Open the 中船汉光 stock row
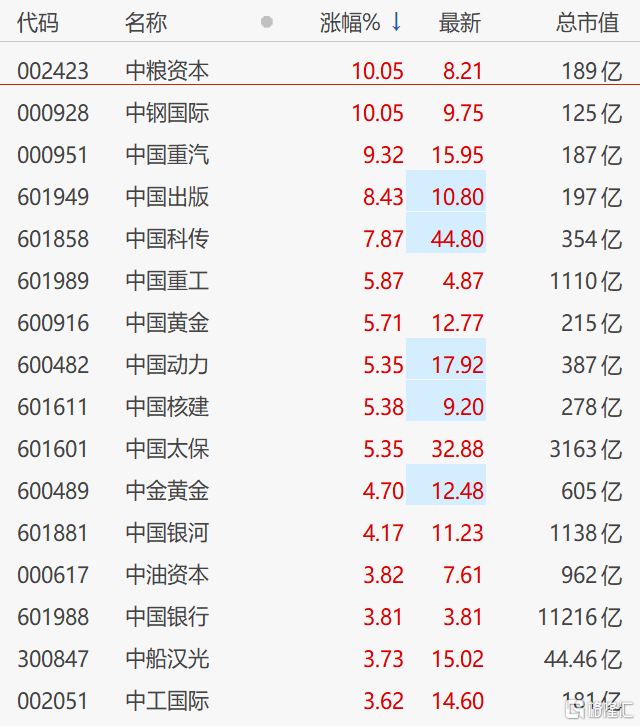Image resolution: width=640 pixels, height=726 pixels. click(320, 659)
